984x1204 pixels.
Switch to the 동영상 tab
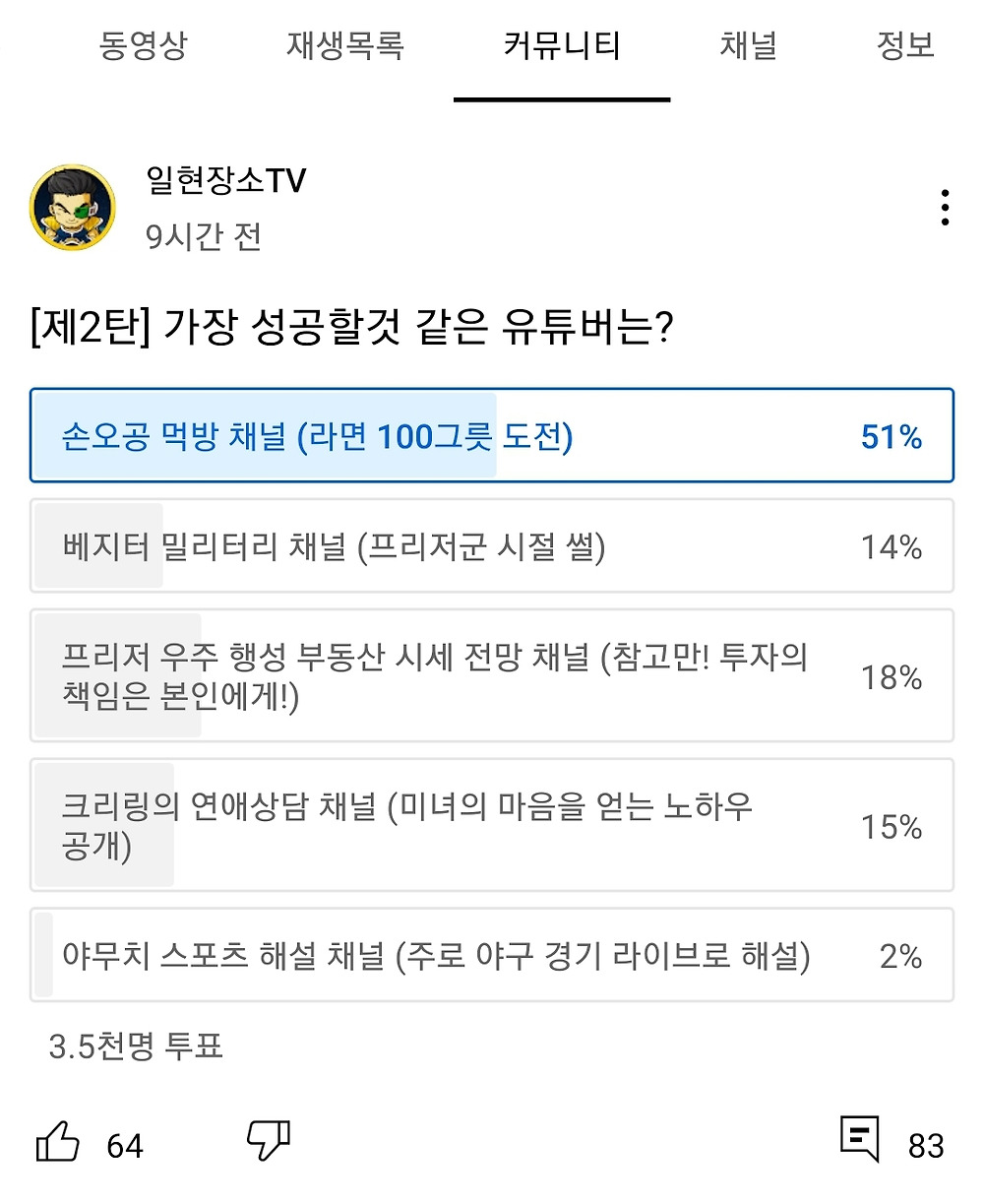click(x=143, y=46)
